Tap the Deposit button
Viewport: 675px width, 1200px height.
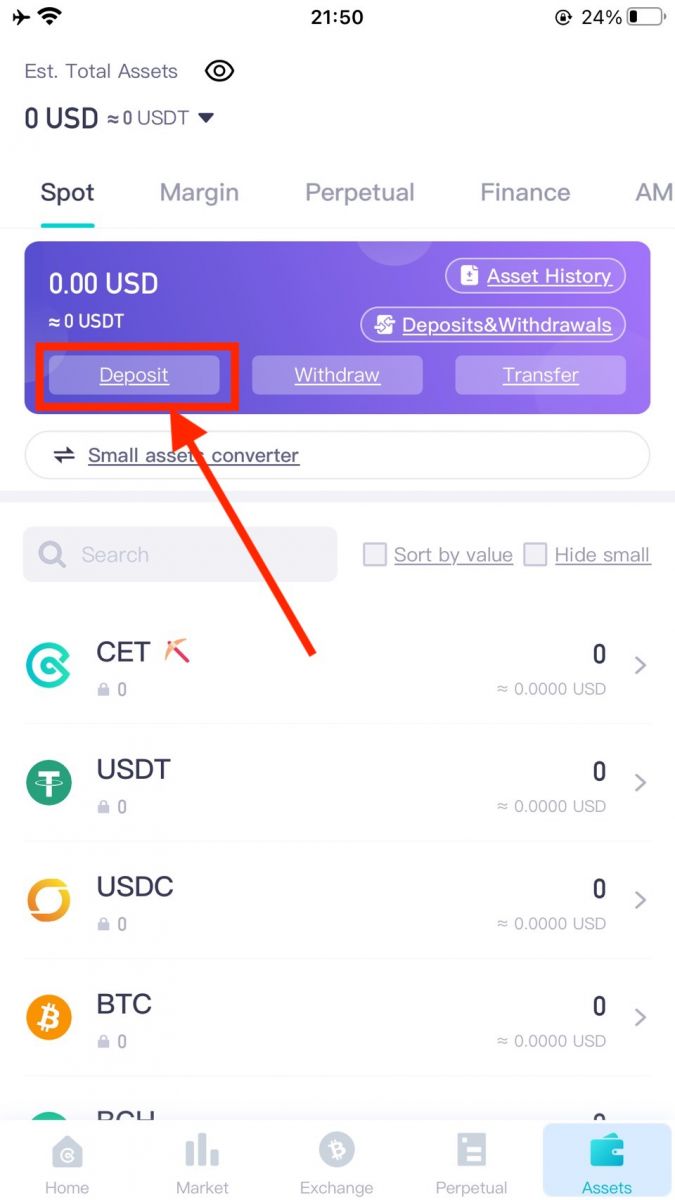[x=134, y=375]
